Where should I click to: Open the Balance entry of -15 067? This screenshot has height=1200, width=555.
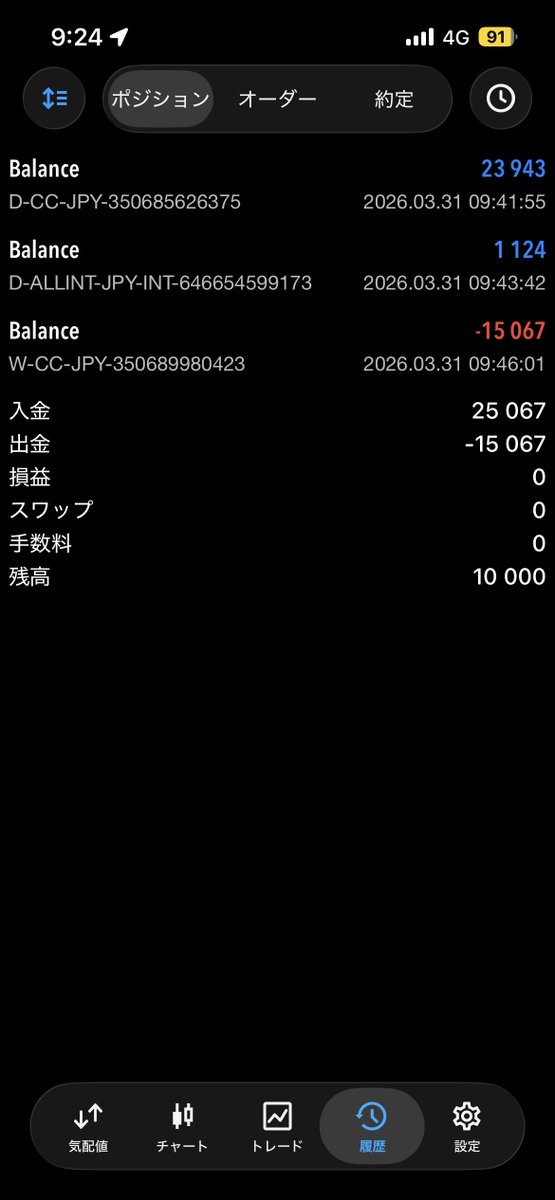coord(277,346)
